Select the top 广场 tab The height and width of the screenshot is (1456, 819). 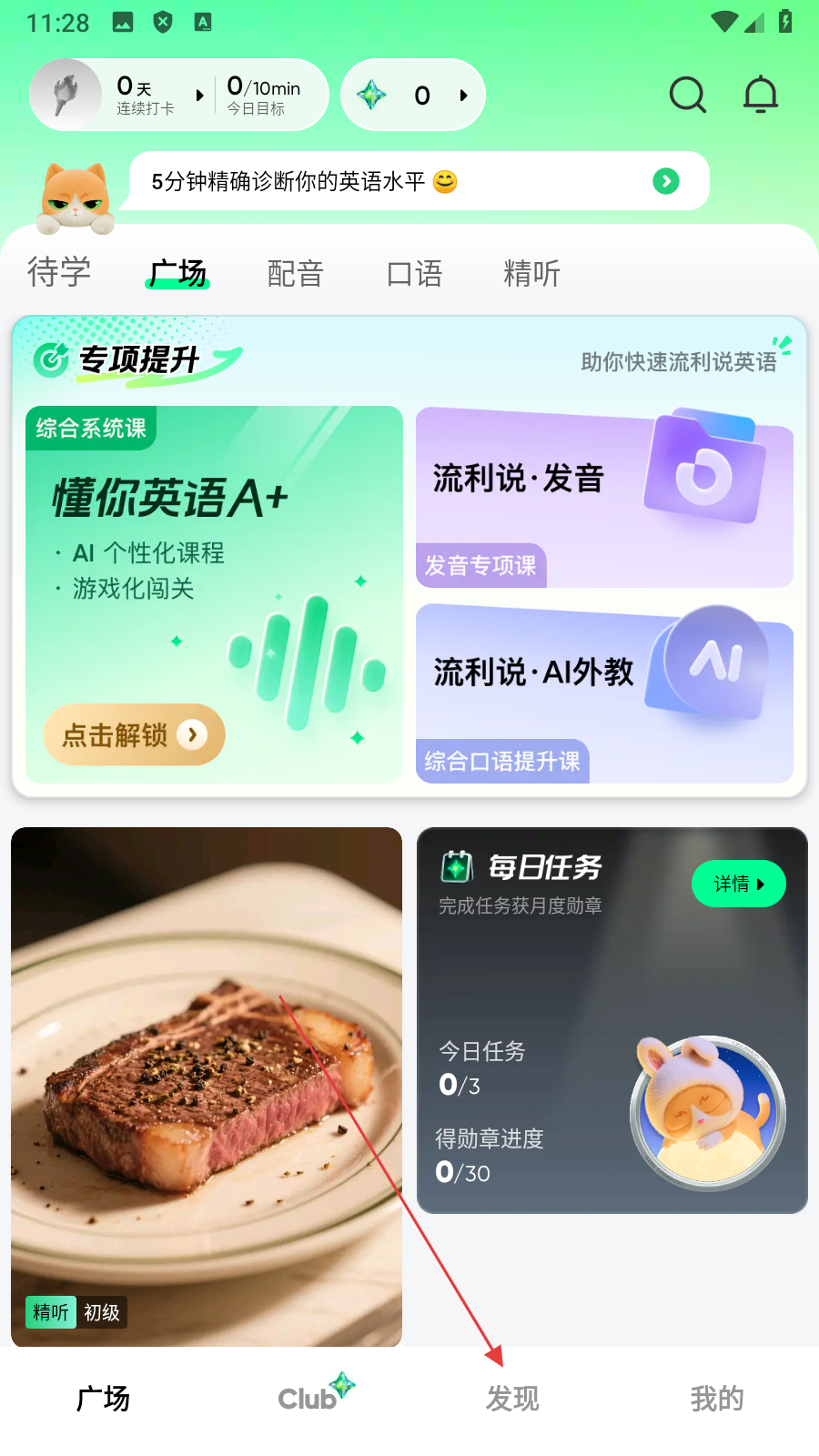coord(178,273)
